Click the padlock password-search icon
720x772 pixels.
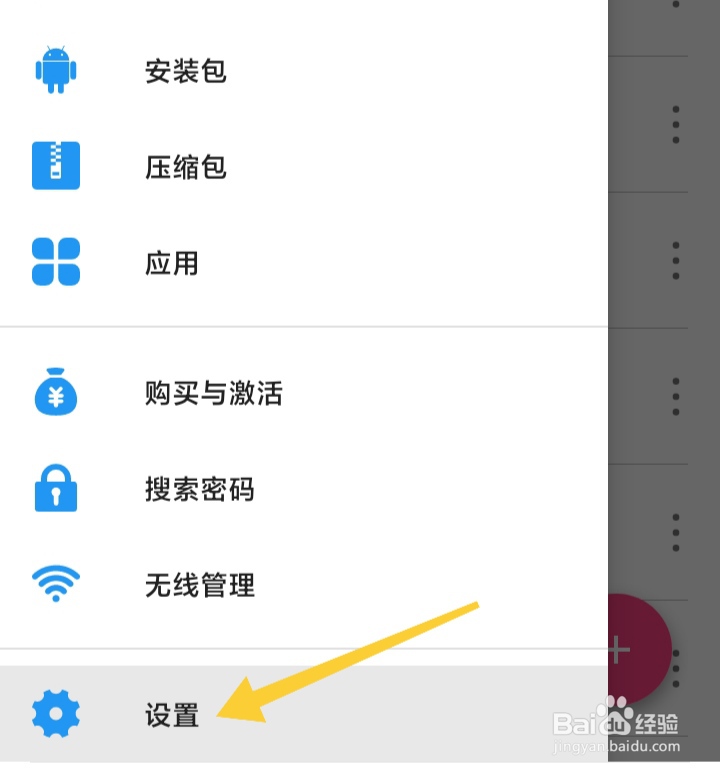click(56, 490)
